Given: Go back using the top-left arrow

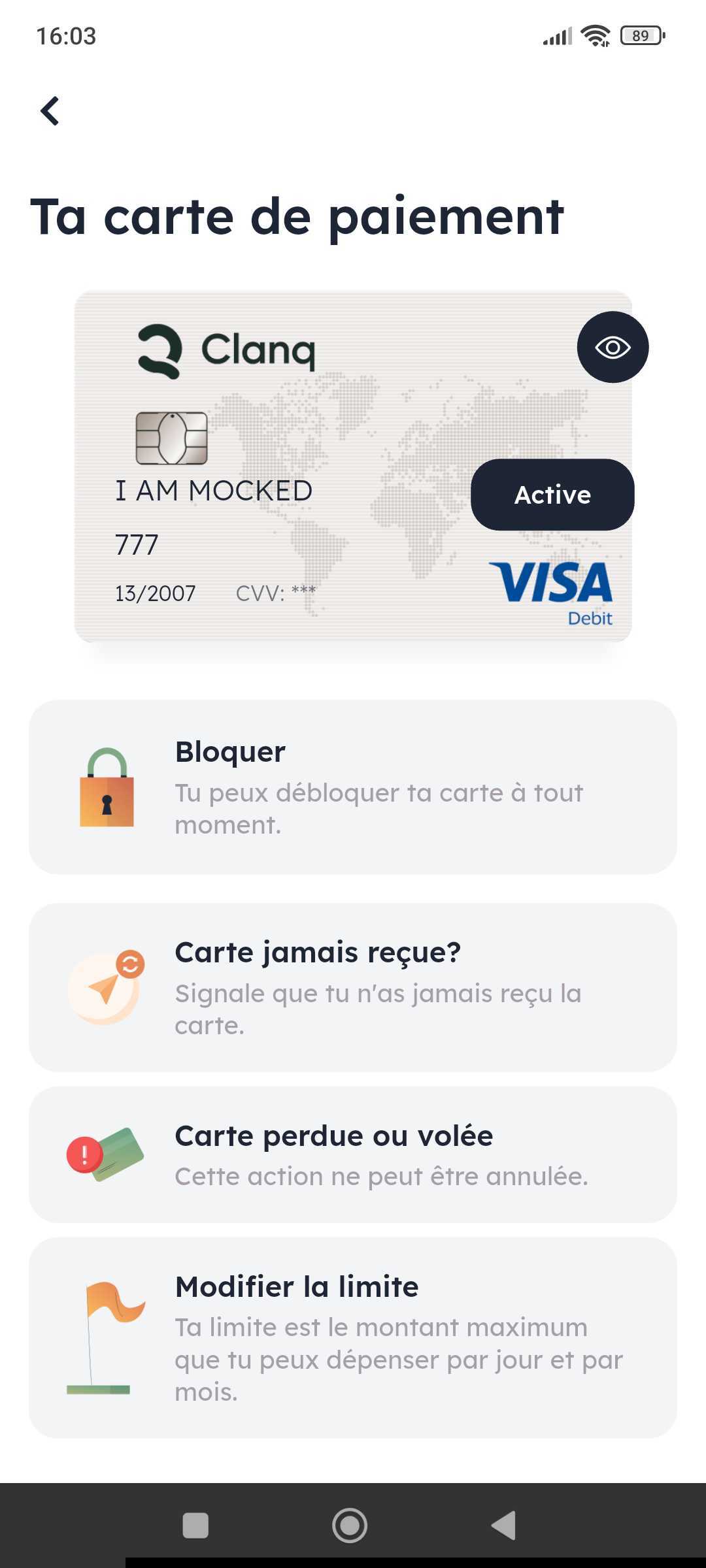Looking at the screenshot, I should point(50,111).
